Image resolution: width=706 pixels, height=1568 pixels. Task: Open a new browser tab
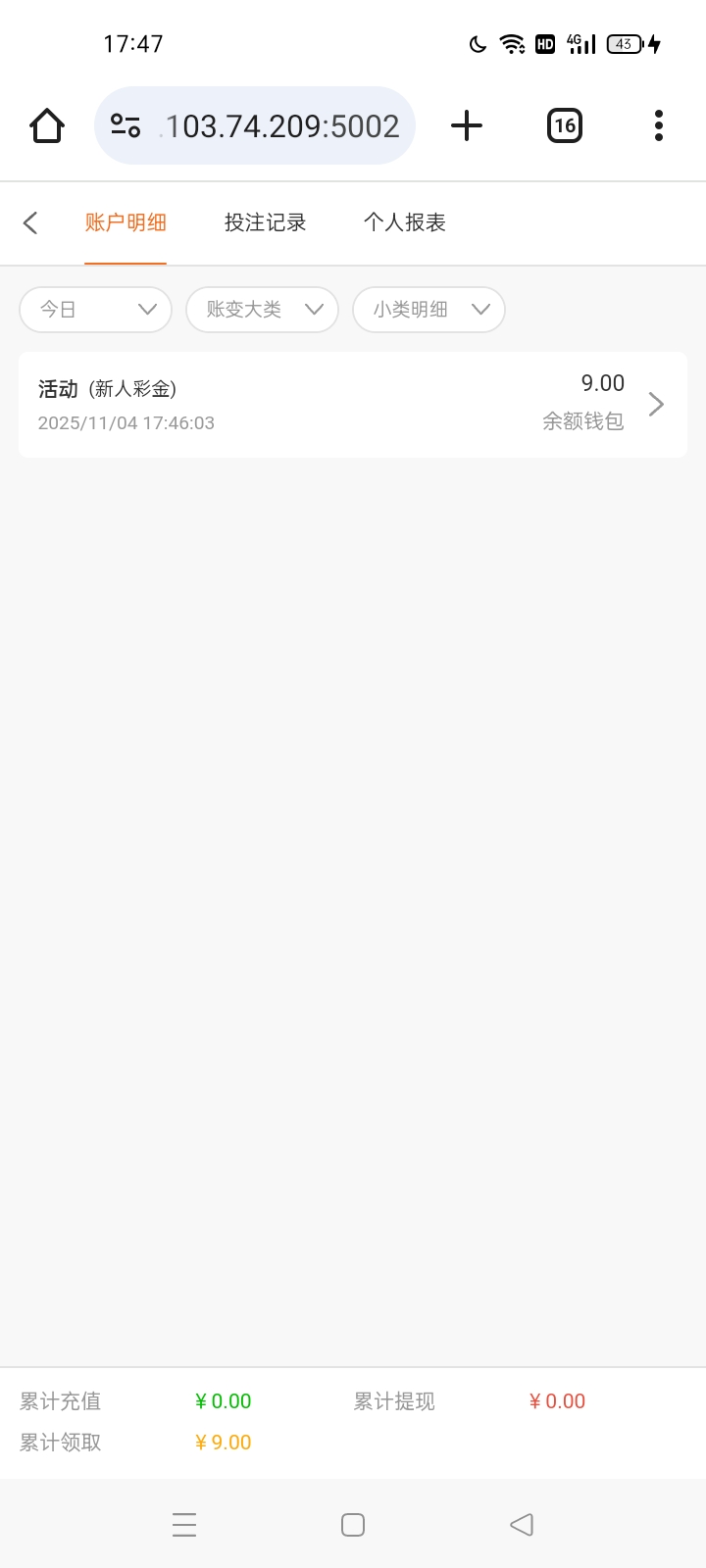click(x=467, y=125)
